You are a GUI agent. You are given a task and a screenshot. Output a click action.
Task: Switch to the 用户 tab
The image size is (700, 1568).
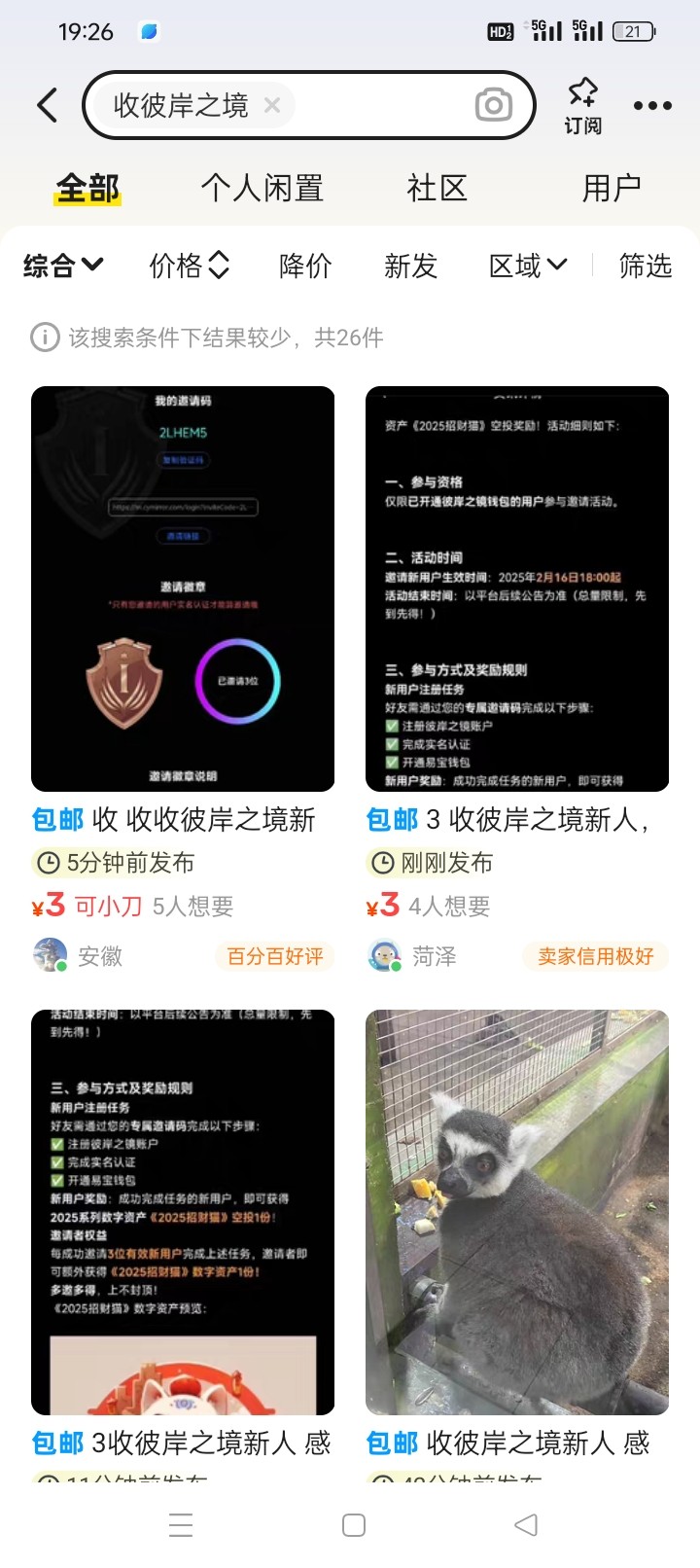point(612,188)
